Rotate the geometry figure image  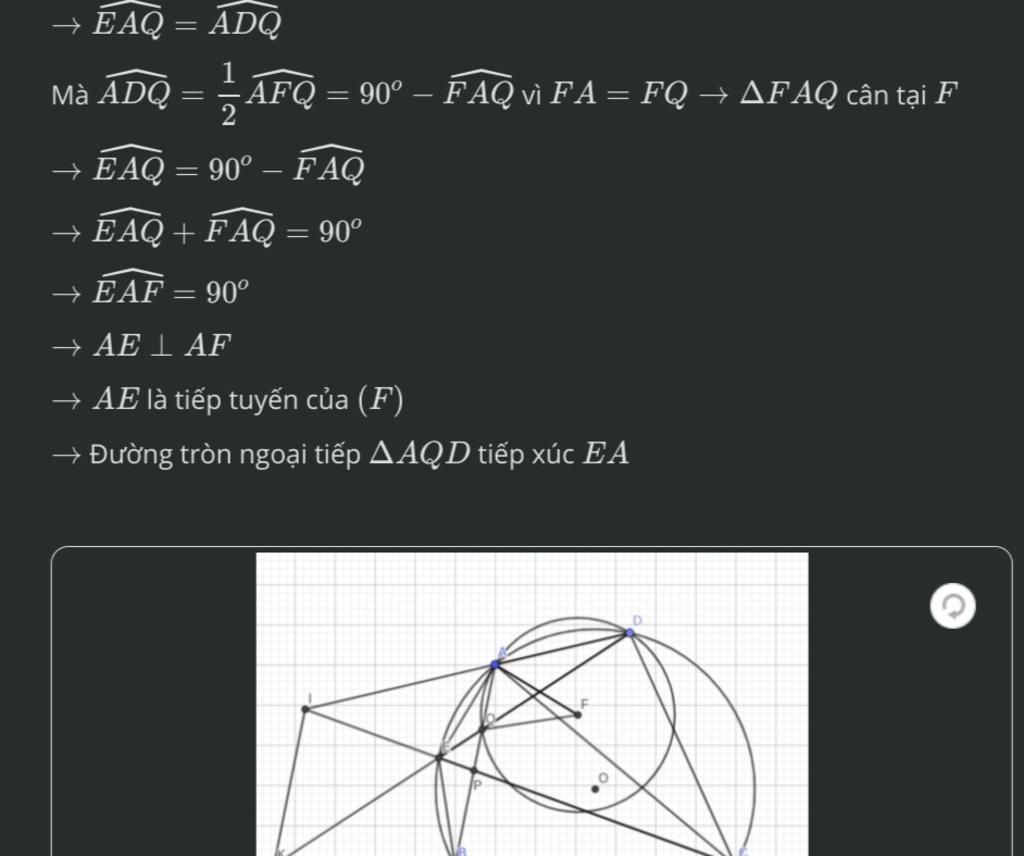[x=951, y=606]
